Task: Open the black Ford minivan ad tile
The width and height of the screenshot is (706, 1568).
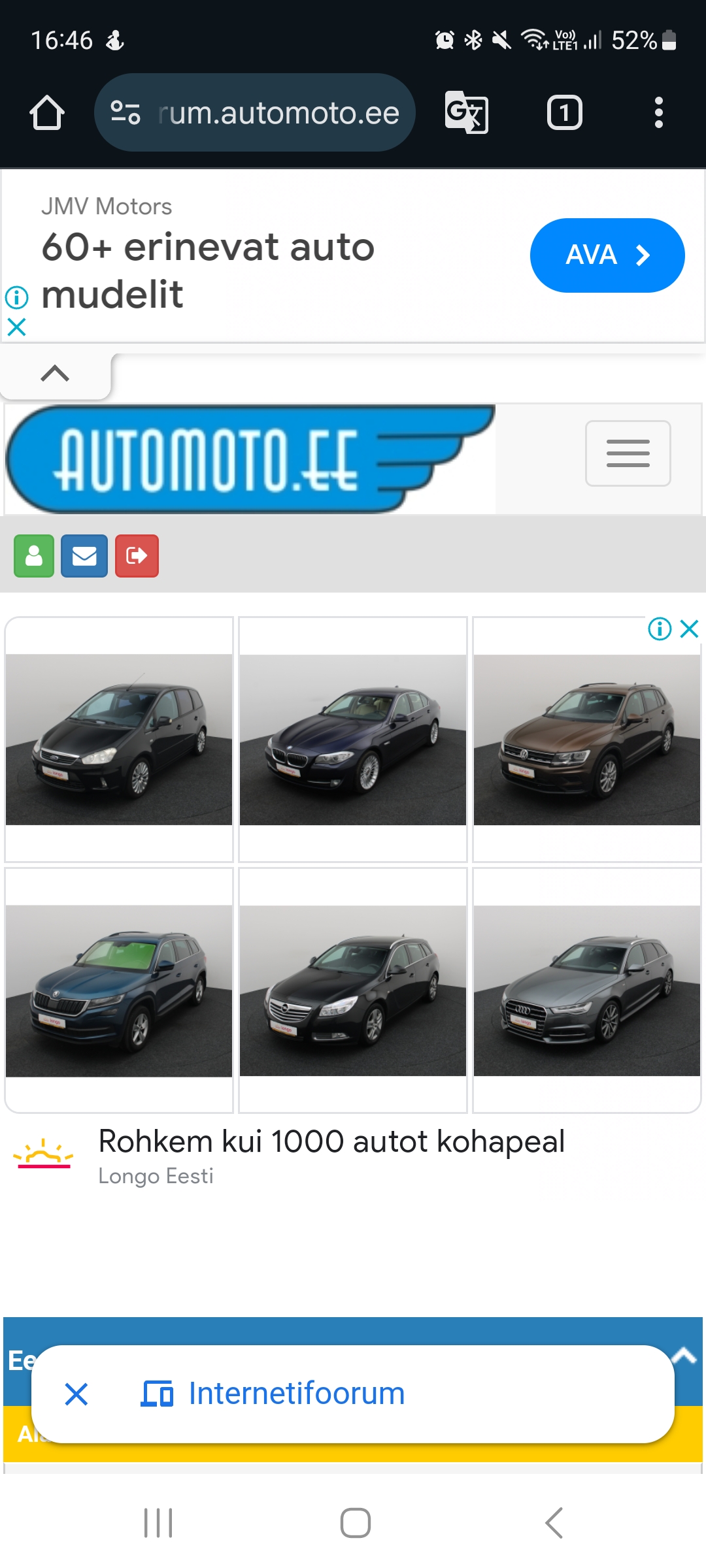Action: point(119,739)
